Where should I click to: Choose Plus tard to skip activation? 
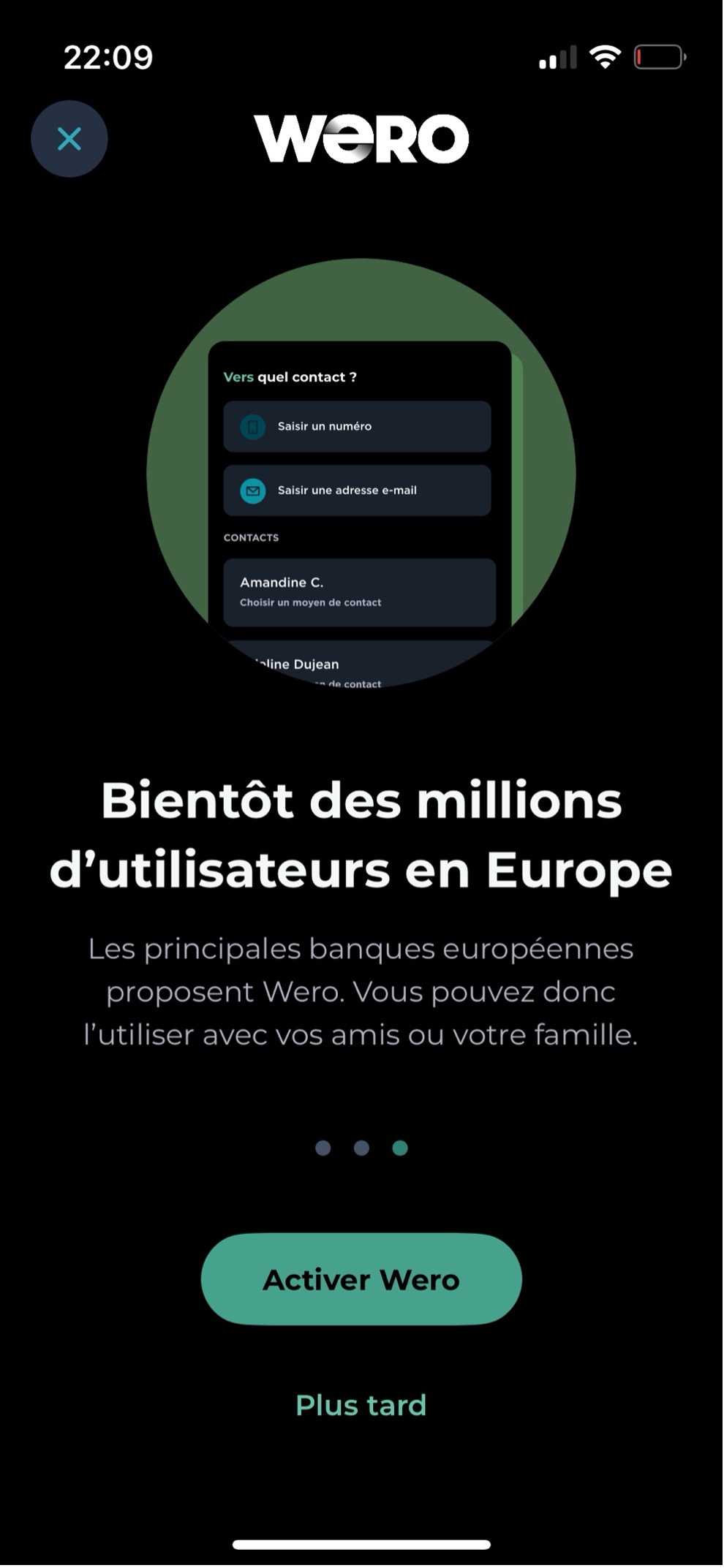click(x=361, y=1406)
